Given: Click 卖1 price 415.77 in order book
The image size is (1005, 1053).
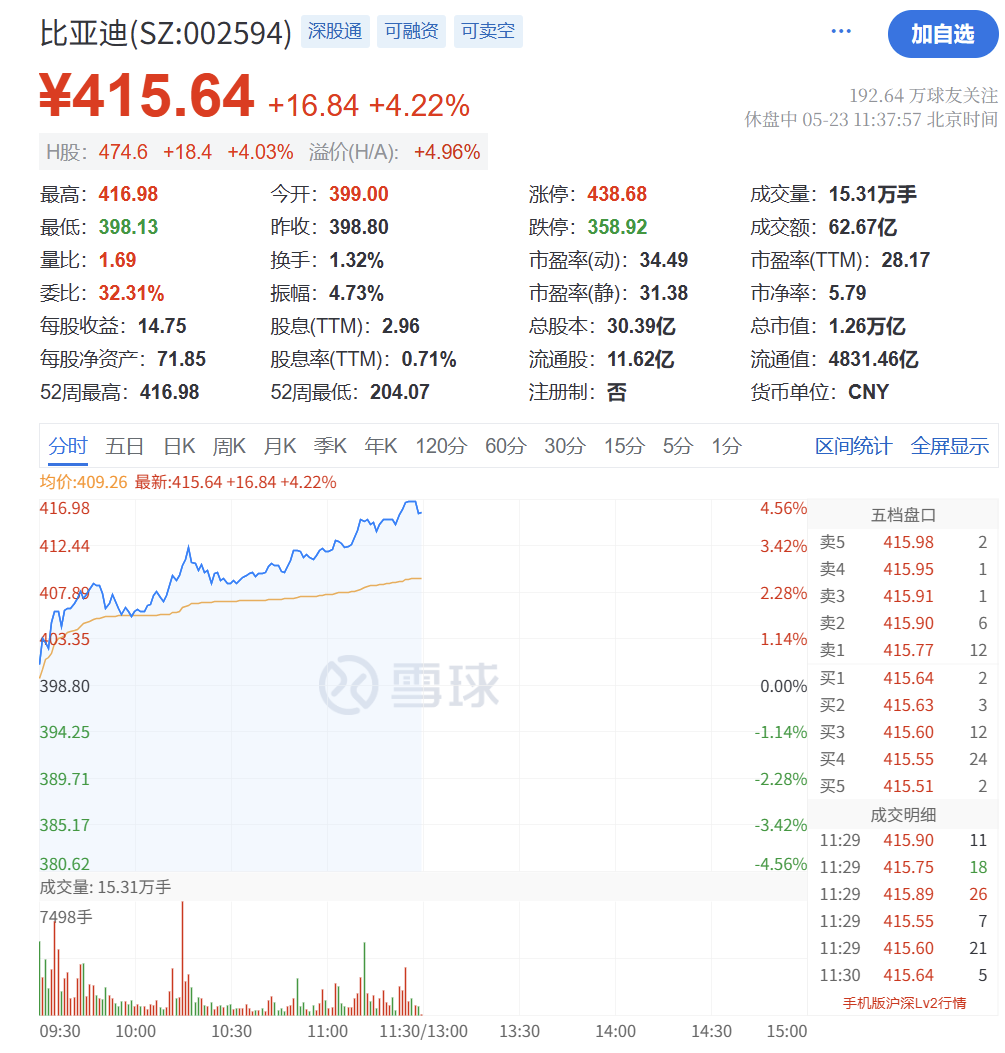Looking at the screenshot, I should (x=909, y=650).
